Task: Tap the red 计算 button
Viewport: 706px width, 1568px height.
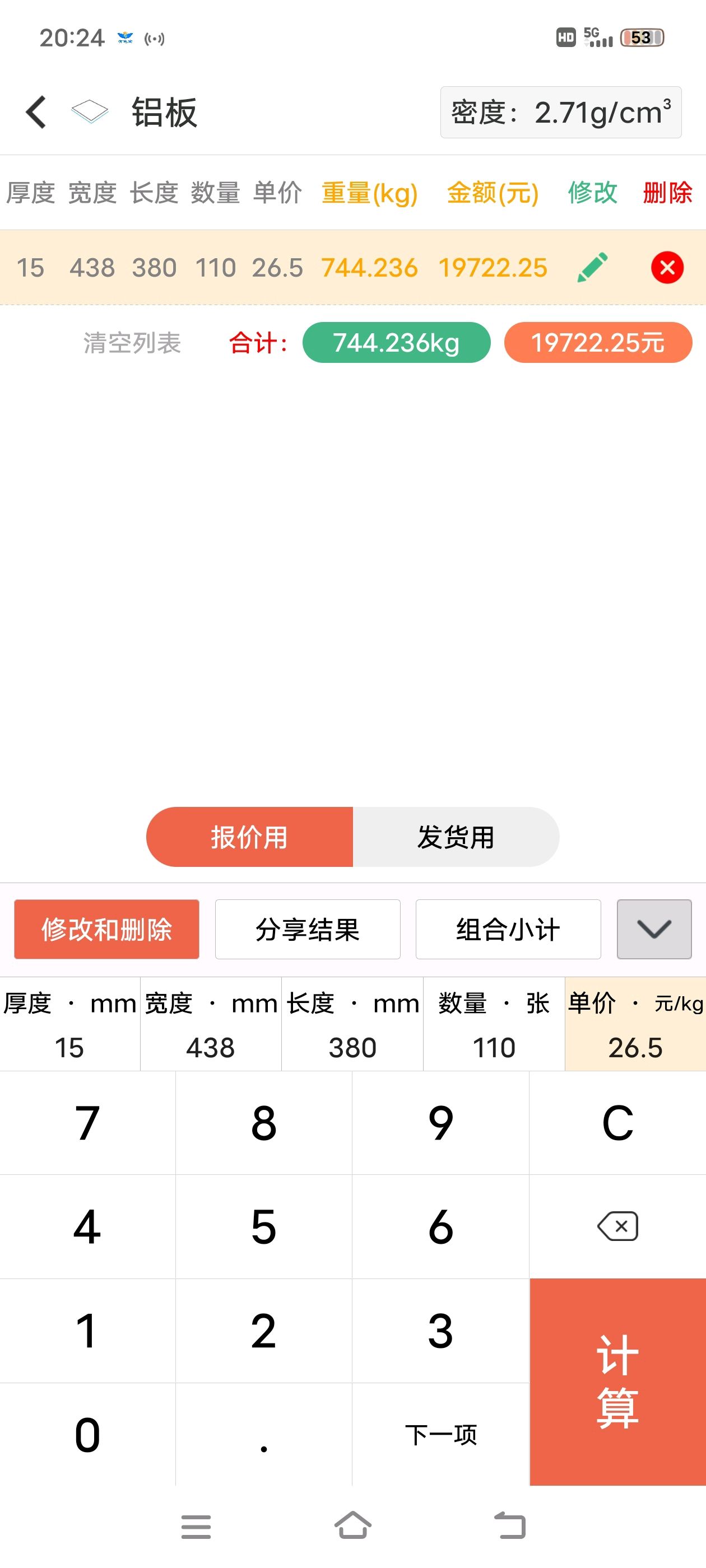Action: (x=617, y=1382)
